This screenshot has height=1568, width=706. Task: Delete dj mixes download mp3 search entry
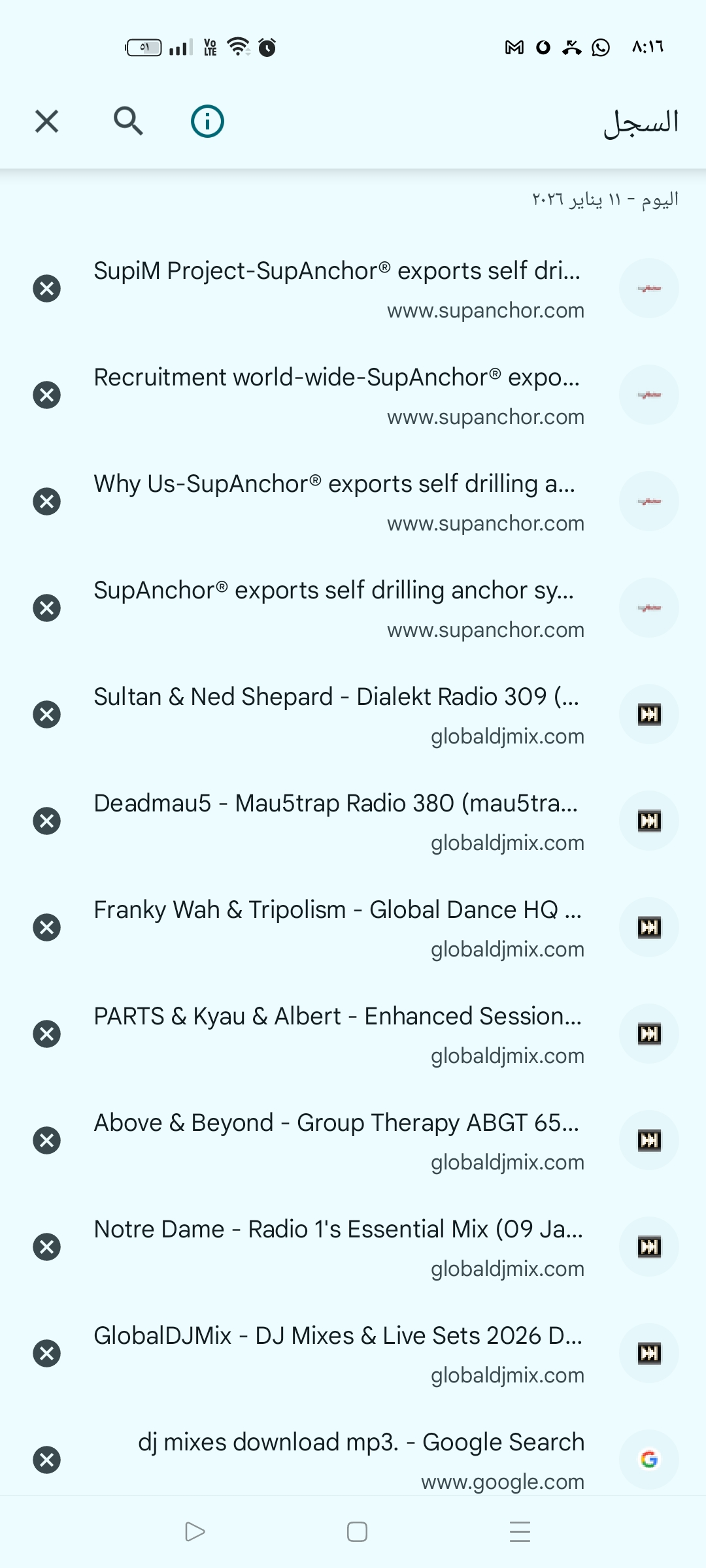[47, 1460]
